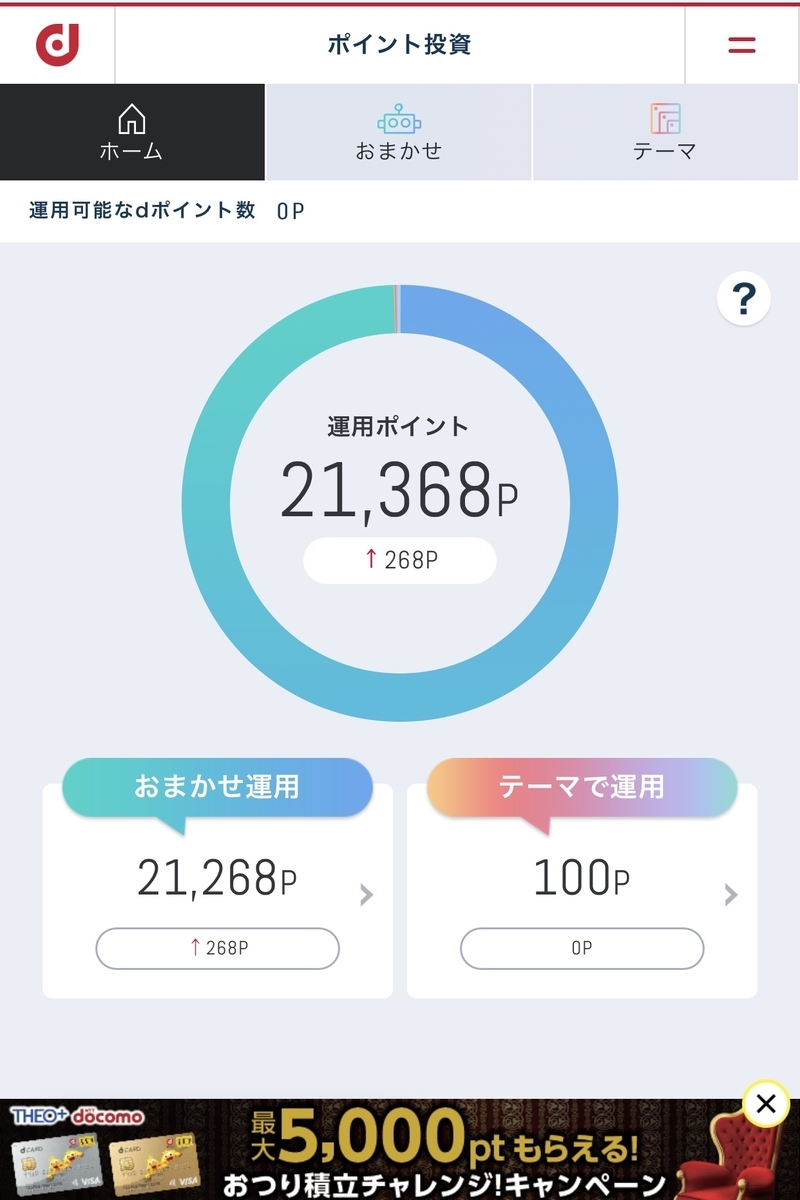Expand the テーマで運用 card with its chevron
Screen dimensions: 800x1200
tap(731, 895)
